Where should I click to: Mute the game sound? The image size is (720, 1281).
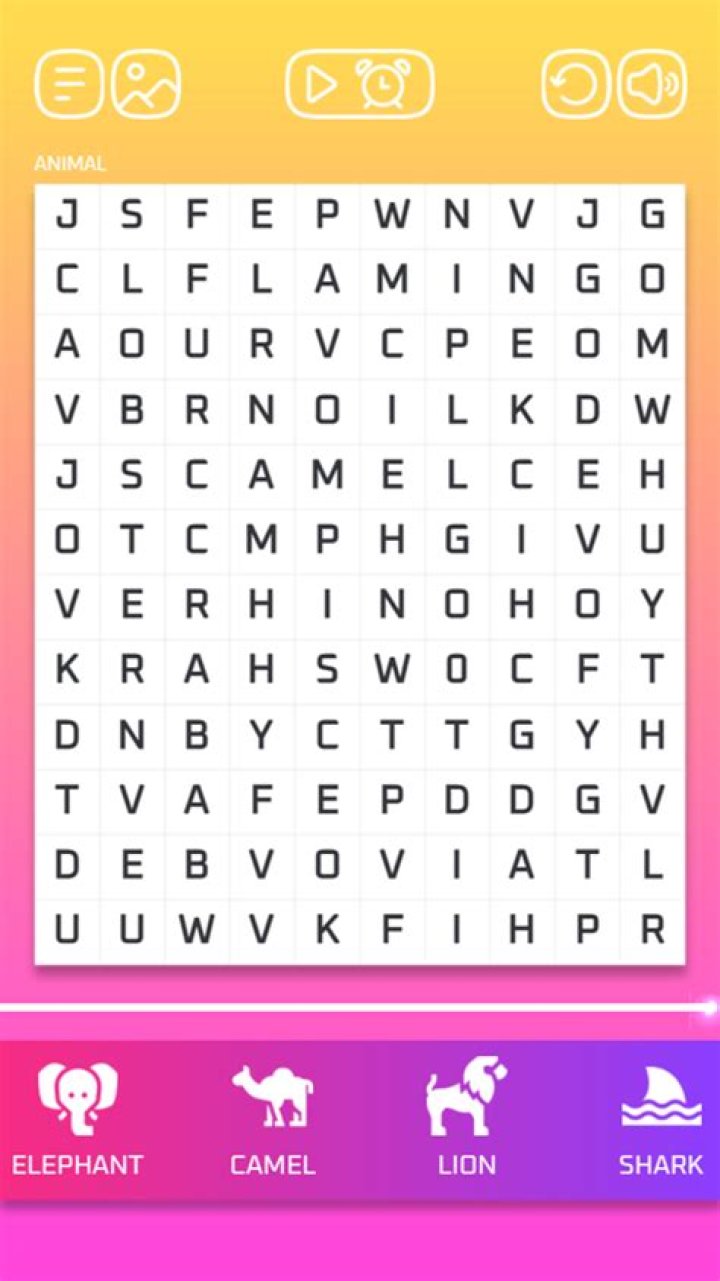coord(652,84)
